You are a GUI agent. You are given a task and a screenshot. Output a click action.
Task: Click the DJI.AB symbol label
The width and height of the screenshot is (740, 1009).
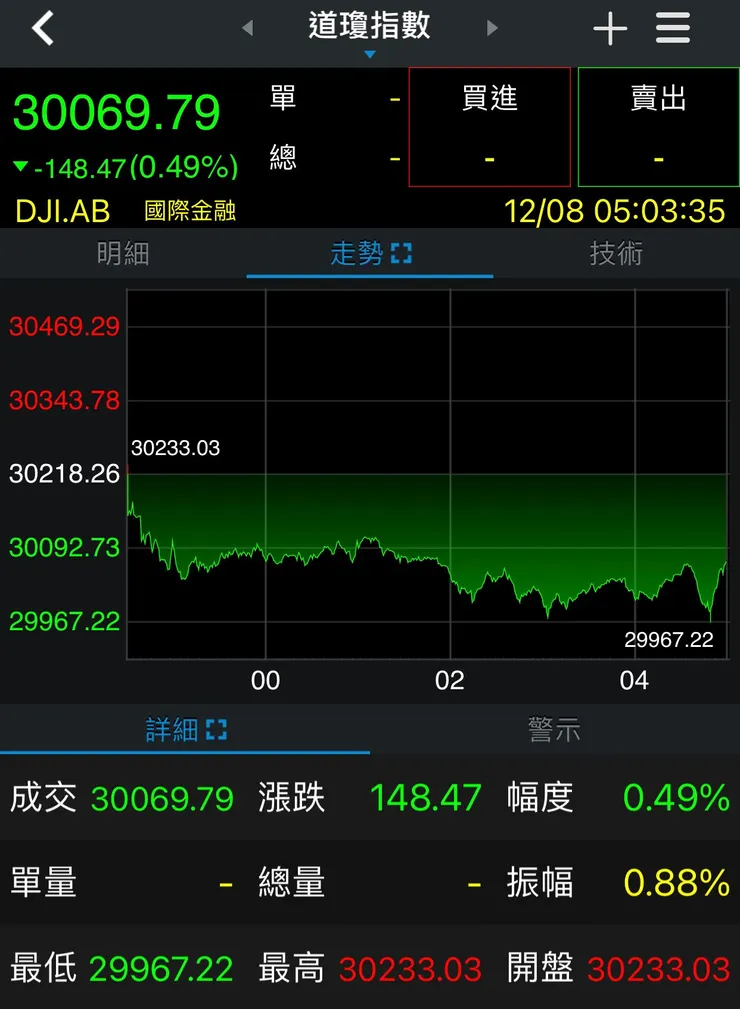(x=62, y=211)
